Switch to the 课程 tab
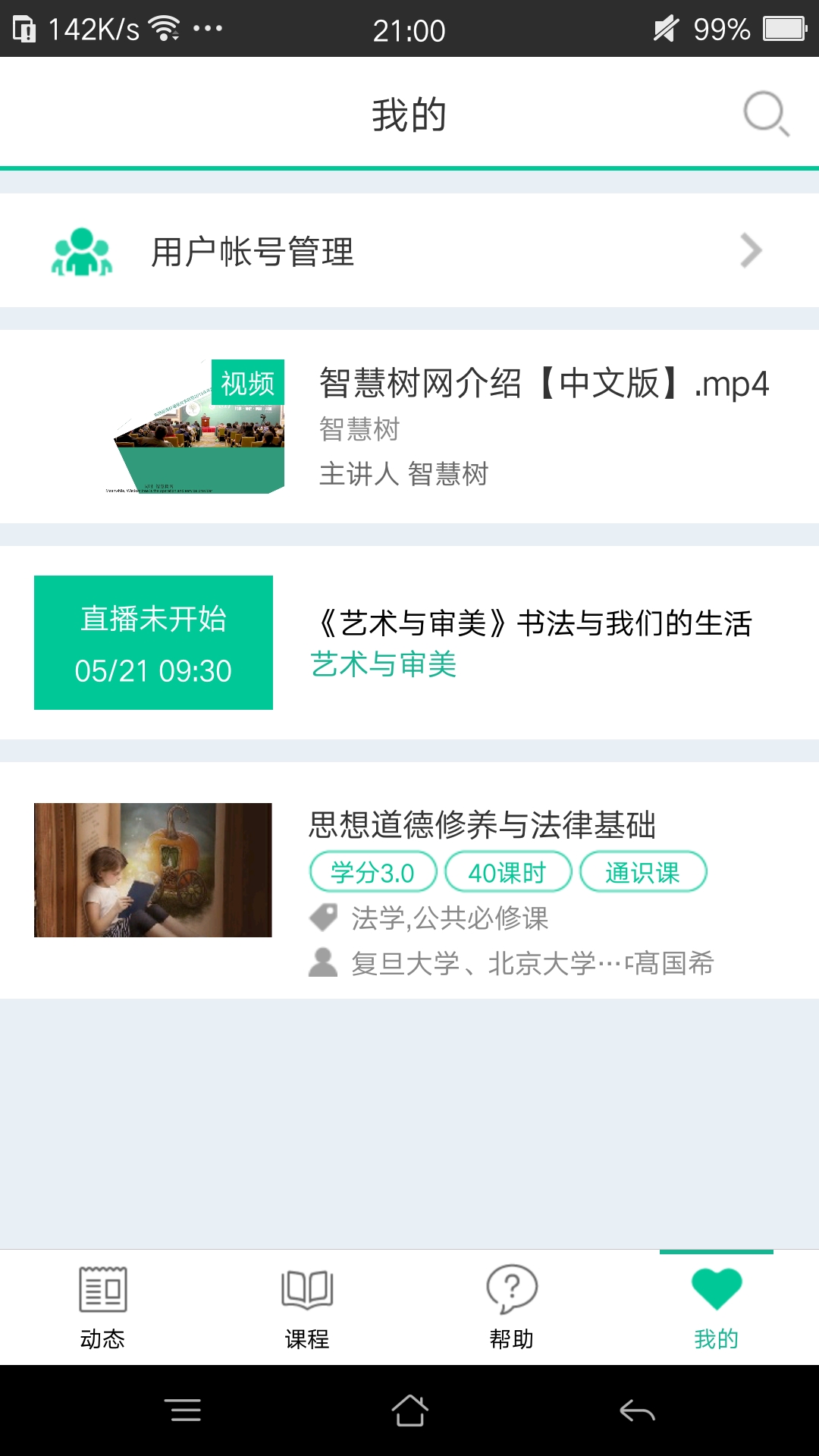Image resolution: width=819 pixels, height=1456 pixels. [x=307, y=1306]
